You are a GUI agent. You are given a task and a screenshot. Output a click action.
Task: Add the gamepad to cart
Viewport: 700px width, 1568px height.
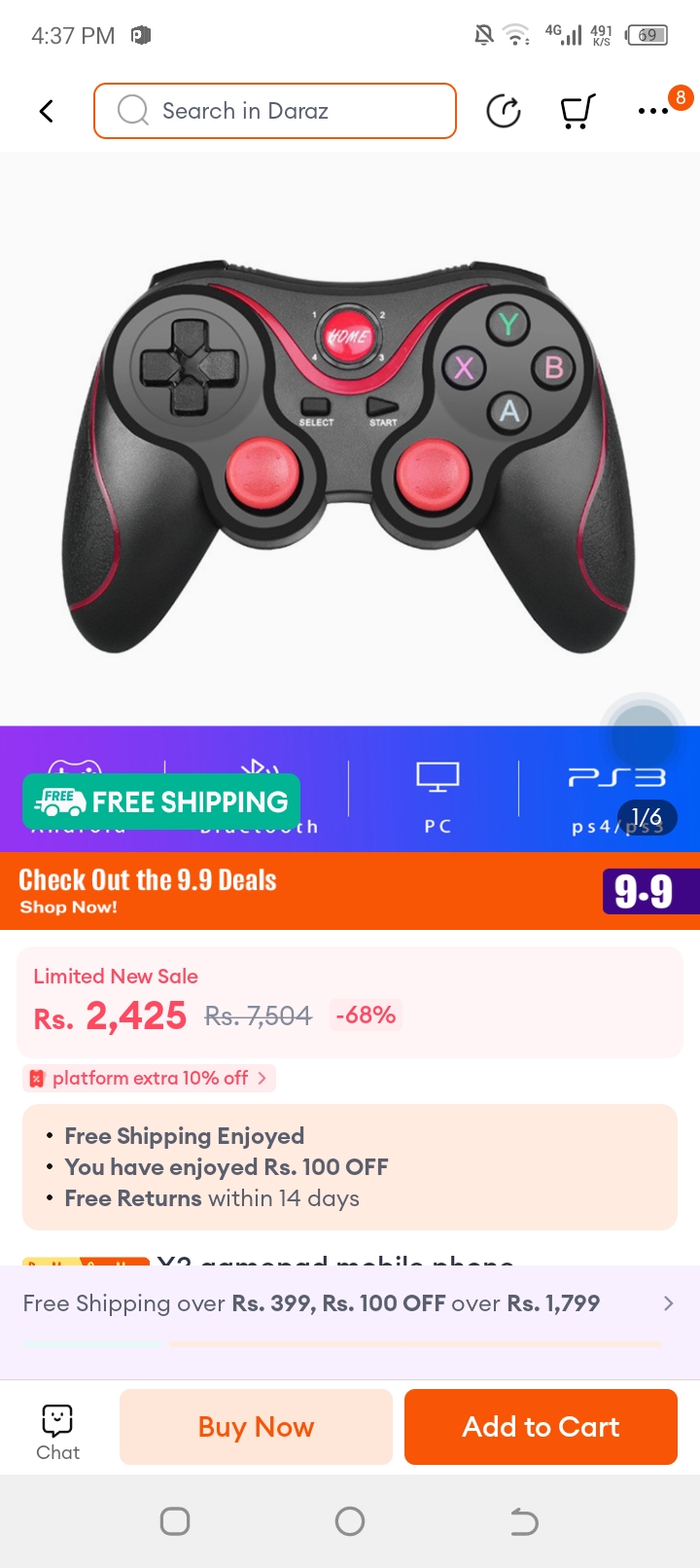[541, 1427]
